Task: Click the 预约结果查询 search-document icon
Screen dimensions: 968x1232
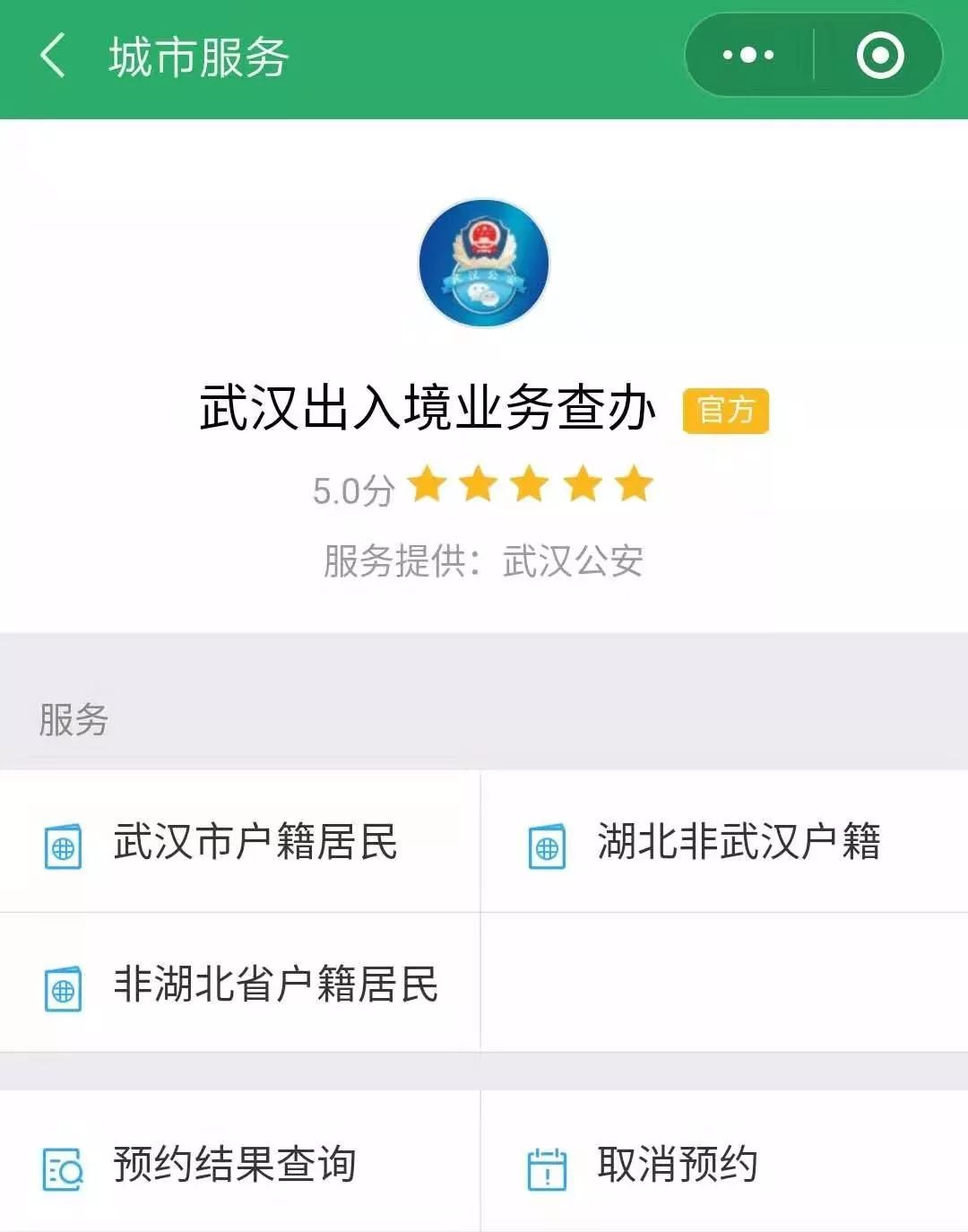Action: 63,1167
